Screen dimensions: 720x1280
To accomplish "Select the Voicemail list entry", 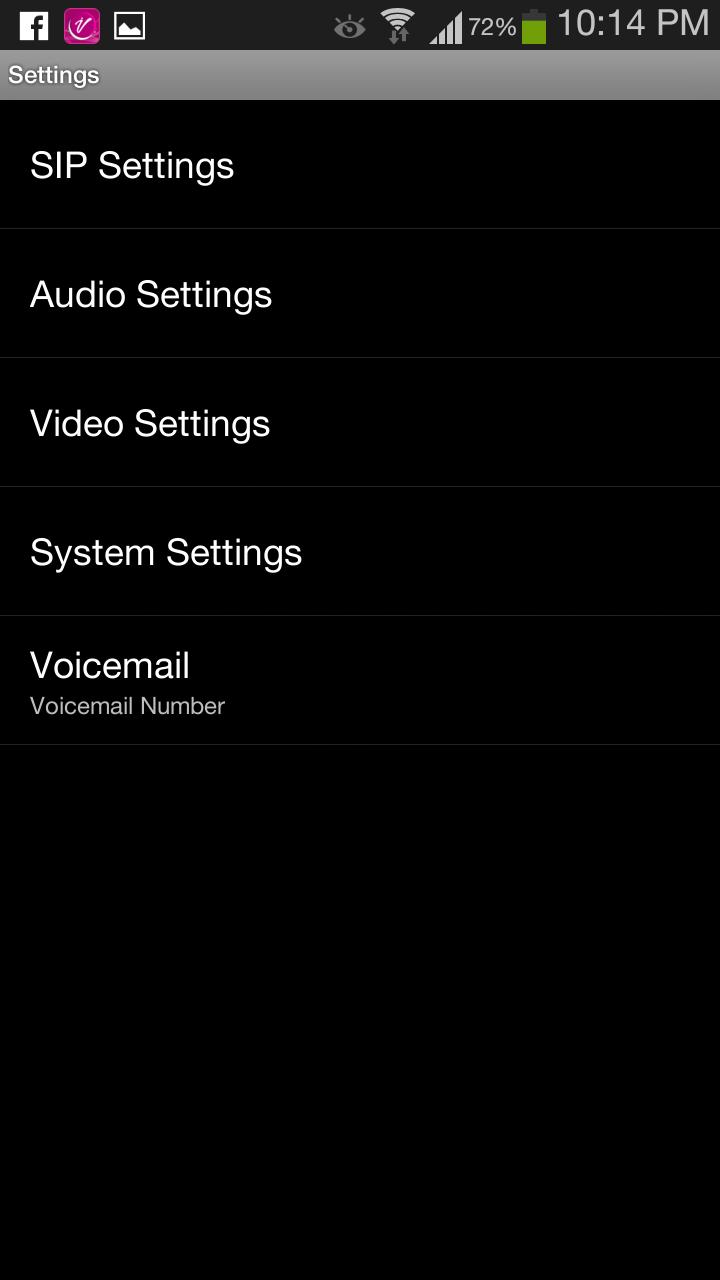I will (x=360, y=680).
